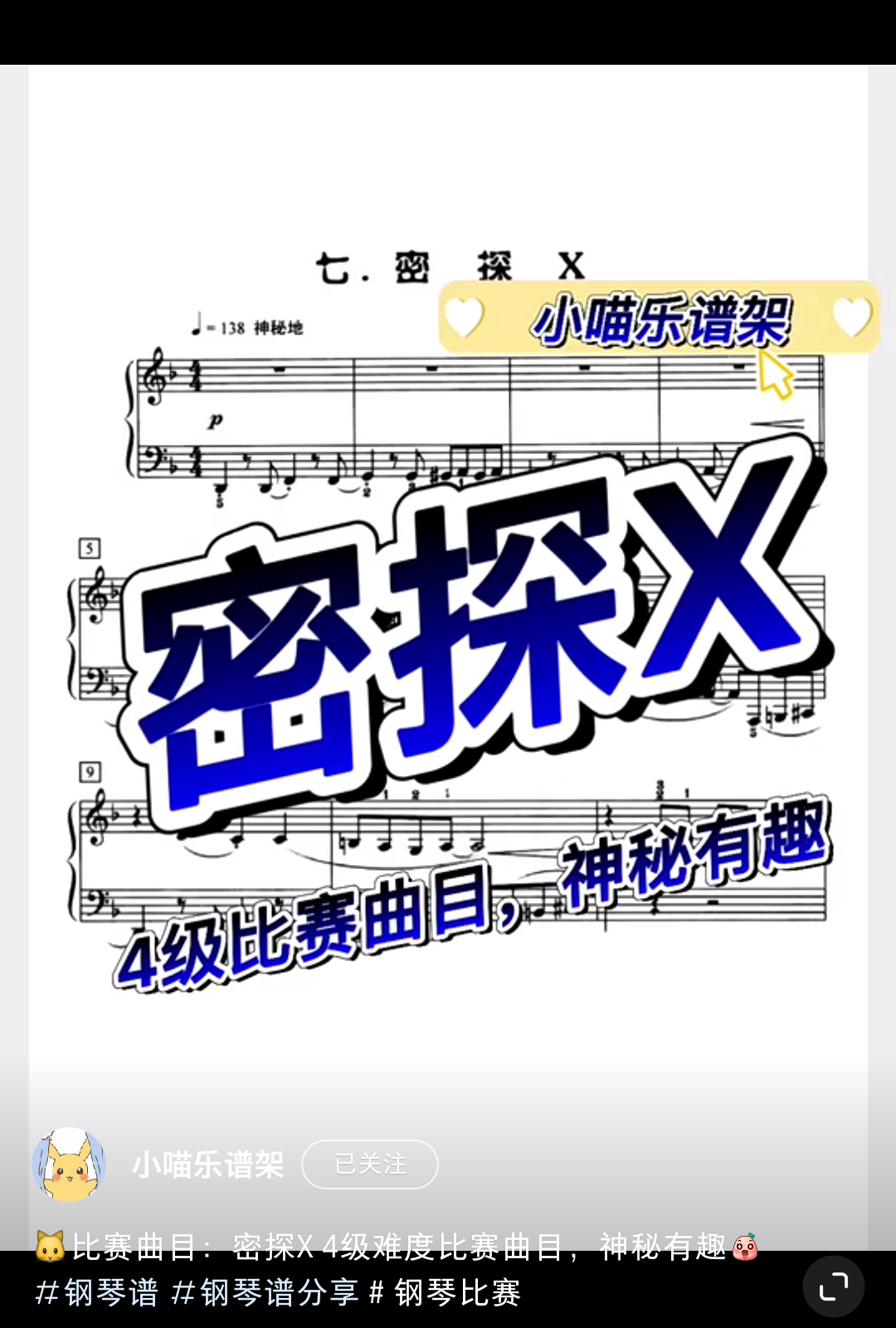The width and height of the screenshot is (896, 1328).
Task: Open the #钢琴谱分享 hashtag
Action: (265, 1292)
